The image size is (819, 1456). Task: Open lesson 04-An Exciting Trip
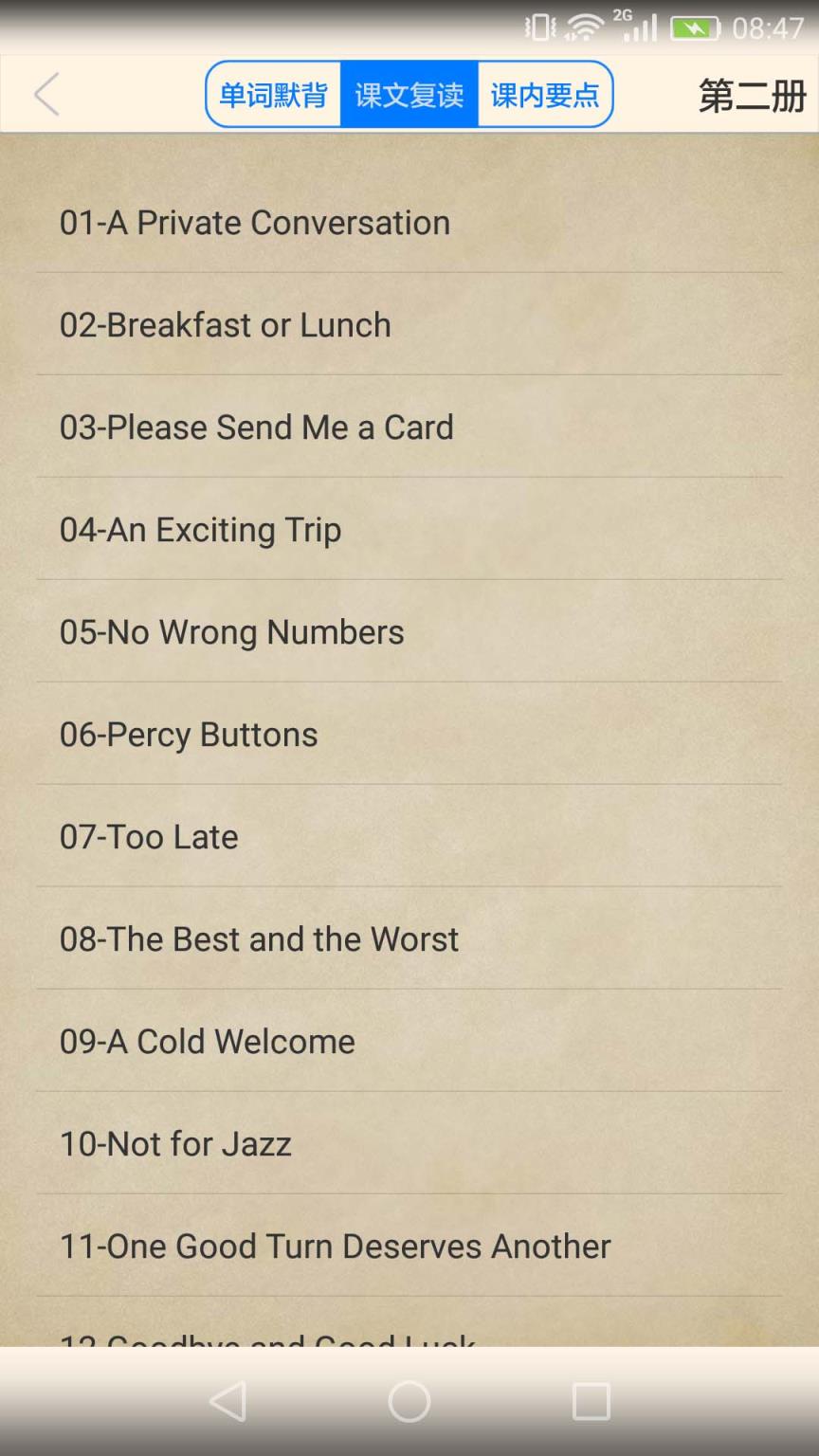tap(409, 530)
